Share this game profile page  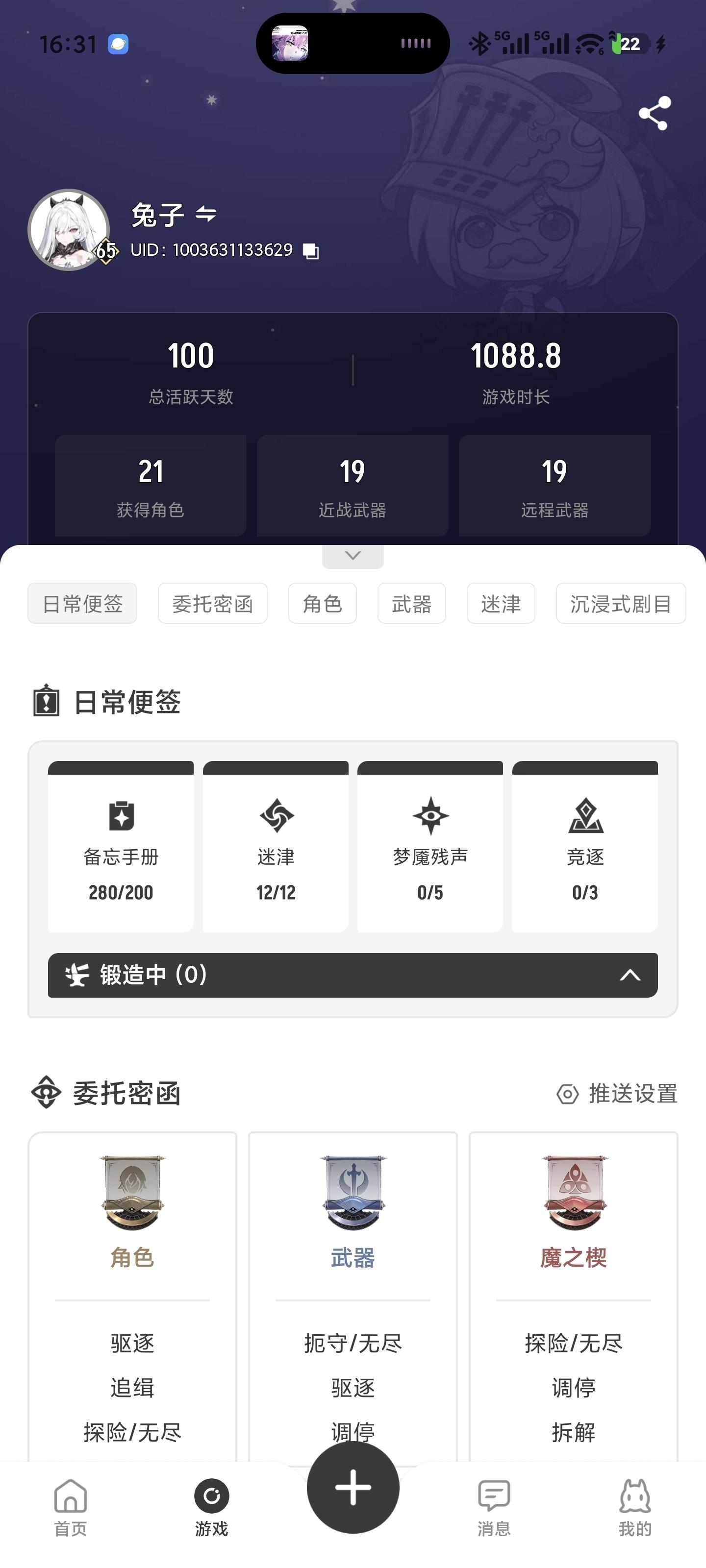tap(654, 113)
